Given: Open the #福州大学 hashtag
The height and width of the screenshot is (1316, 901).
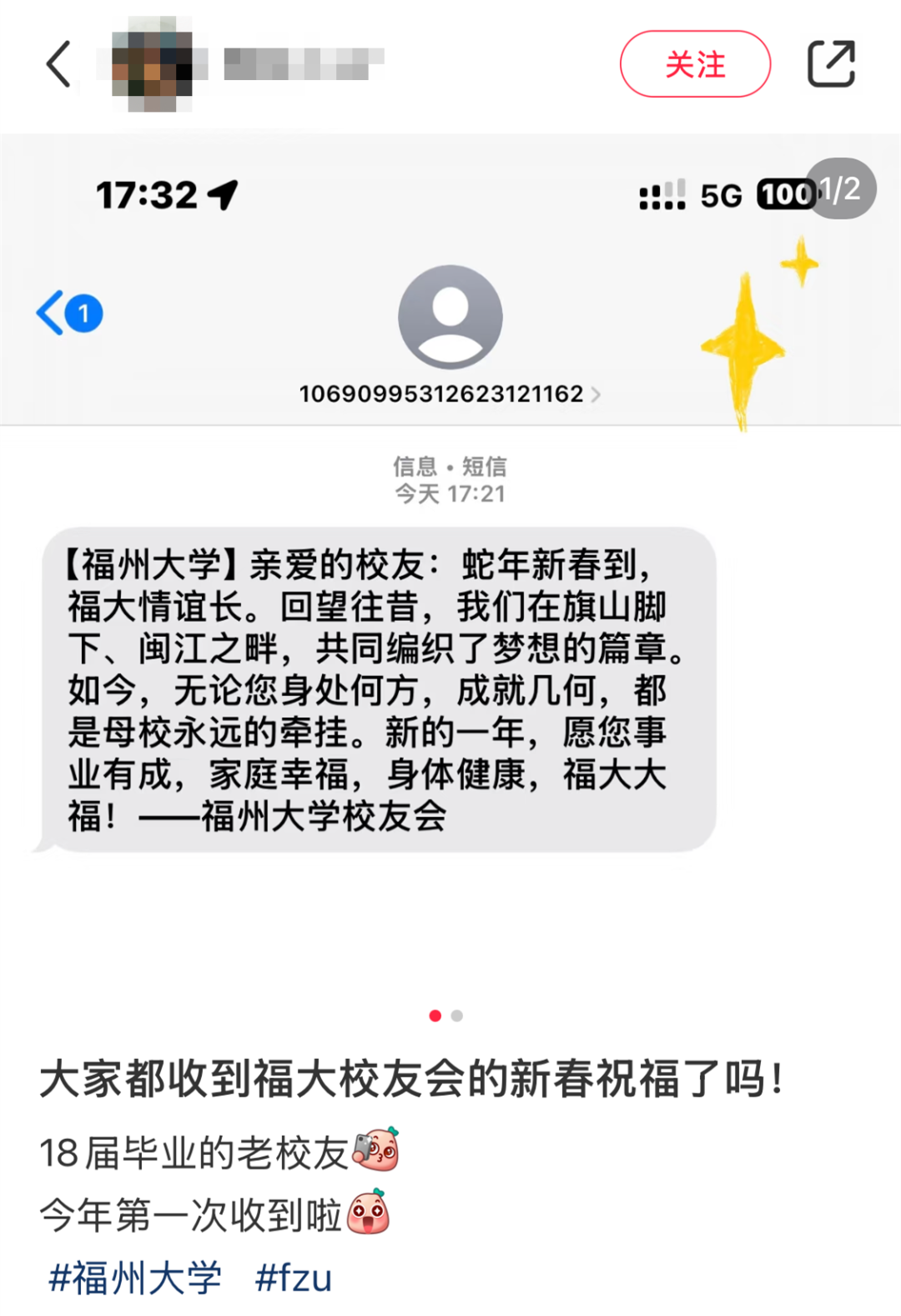Looking at the screenshot, I should 136,1275.
